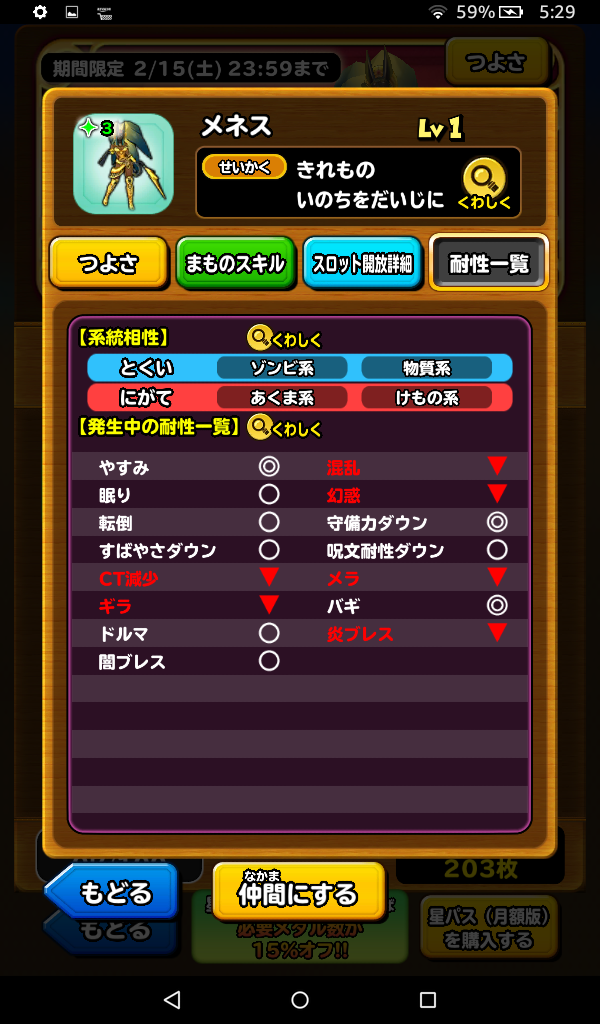
Task: Go back with the もどる button
Action: [x=112, y=891]
